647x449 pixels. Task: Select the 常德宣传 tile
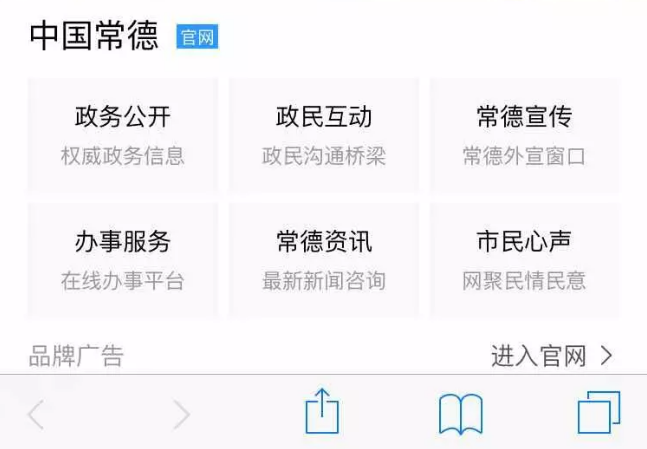click(524, 135)
